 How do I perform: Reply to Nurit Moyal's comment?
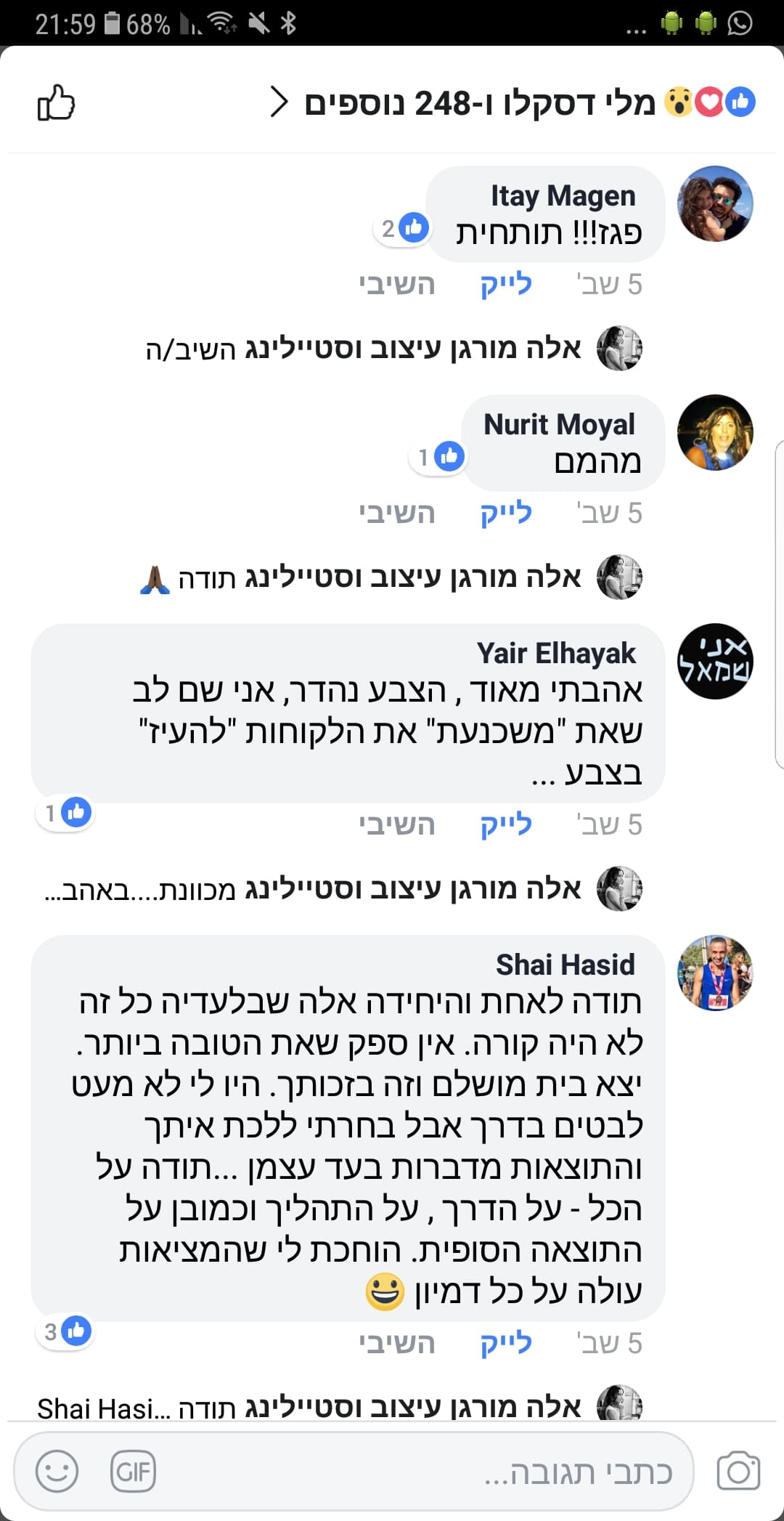[x=396, y=513]
